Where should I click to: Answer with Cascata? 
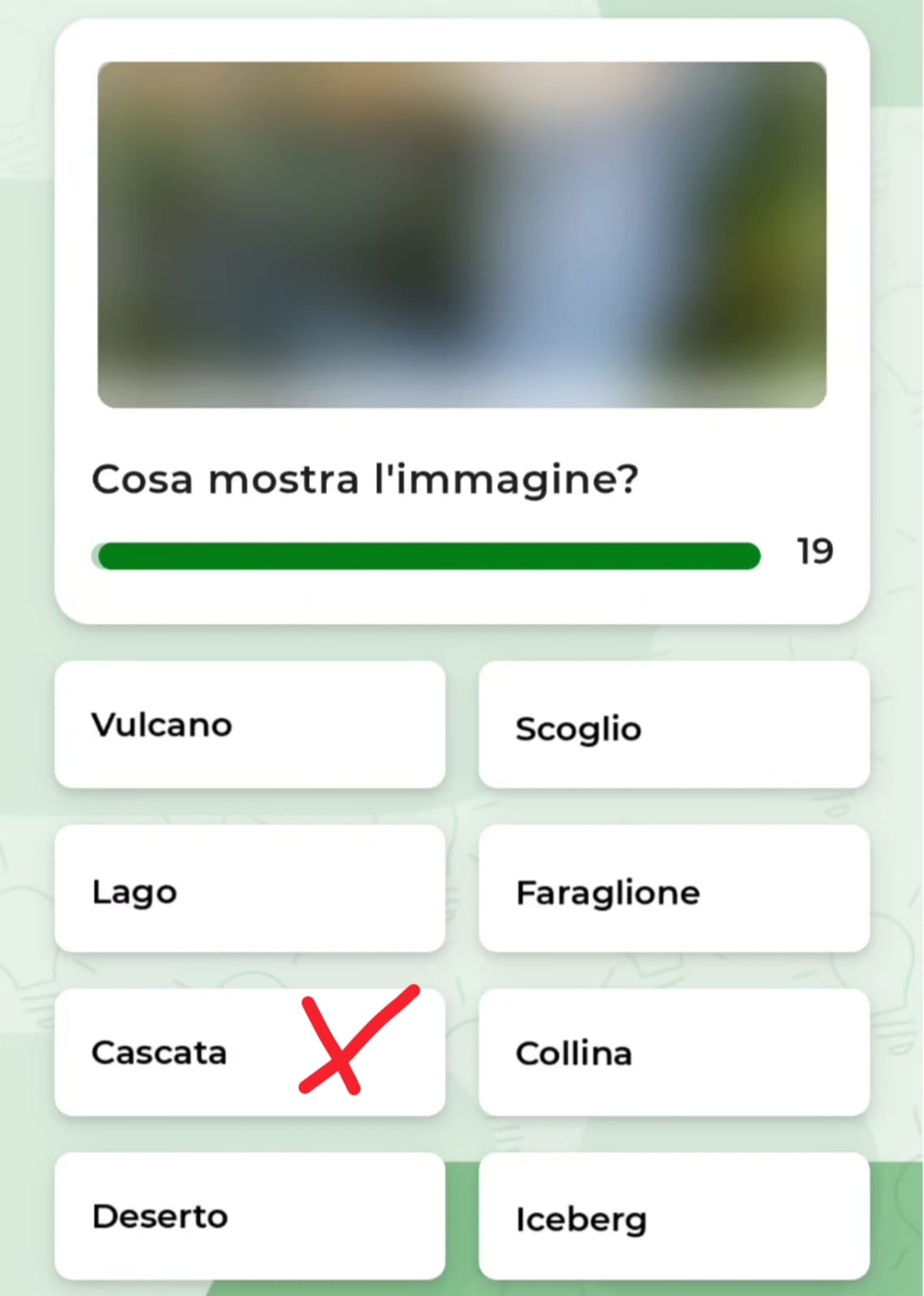(x=249, y=1053)
